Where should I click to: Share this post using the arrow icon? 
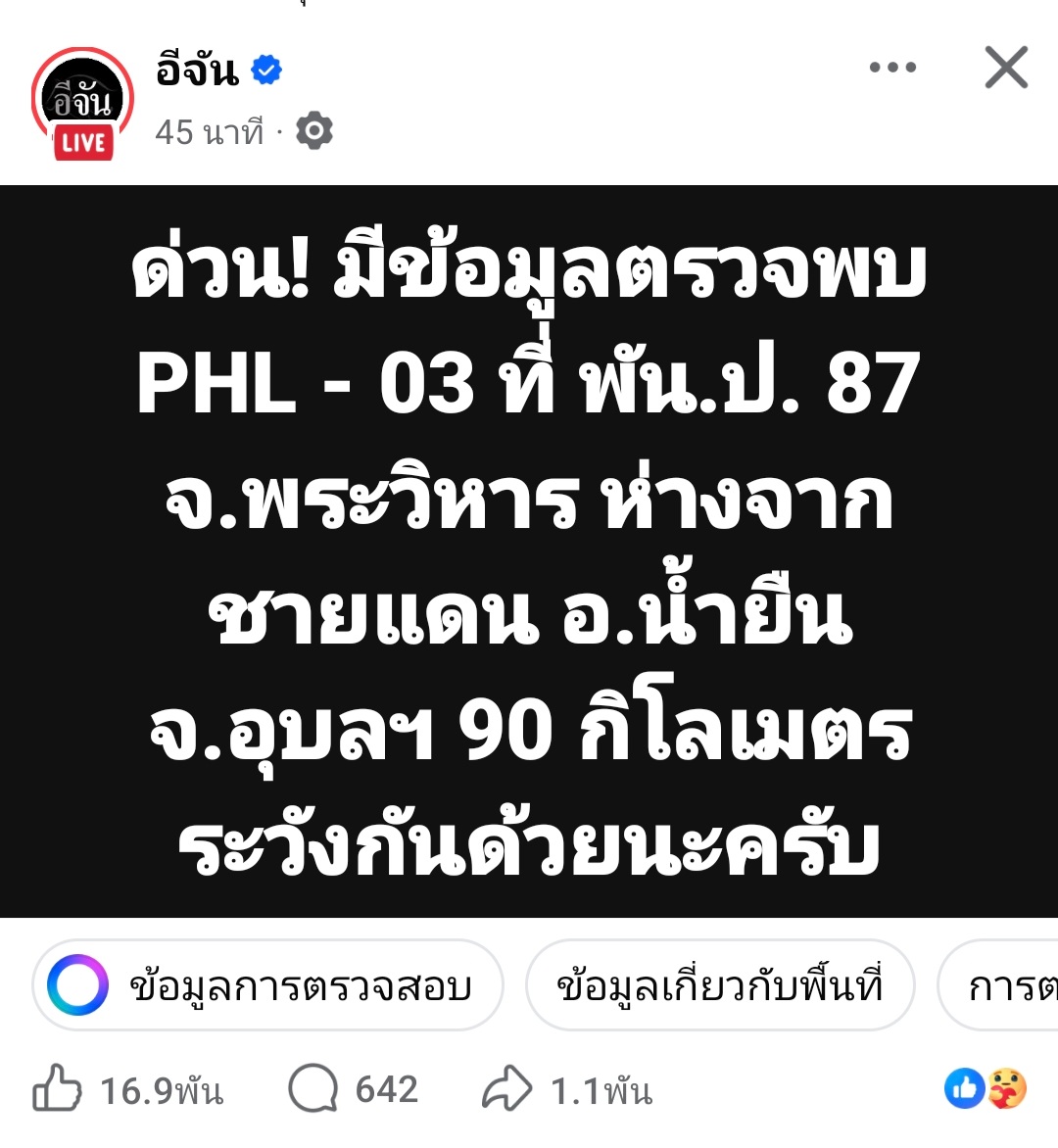tap(506, 1089)
